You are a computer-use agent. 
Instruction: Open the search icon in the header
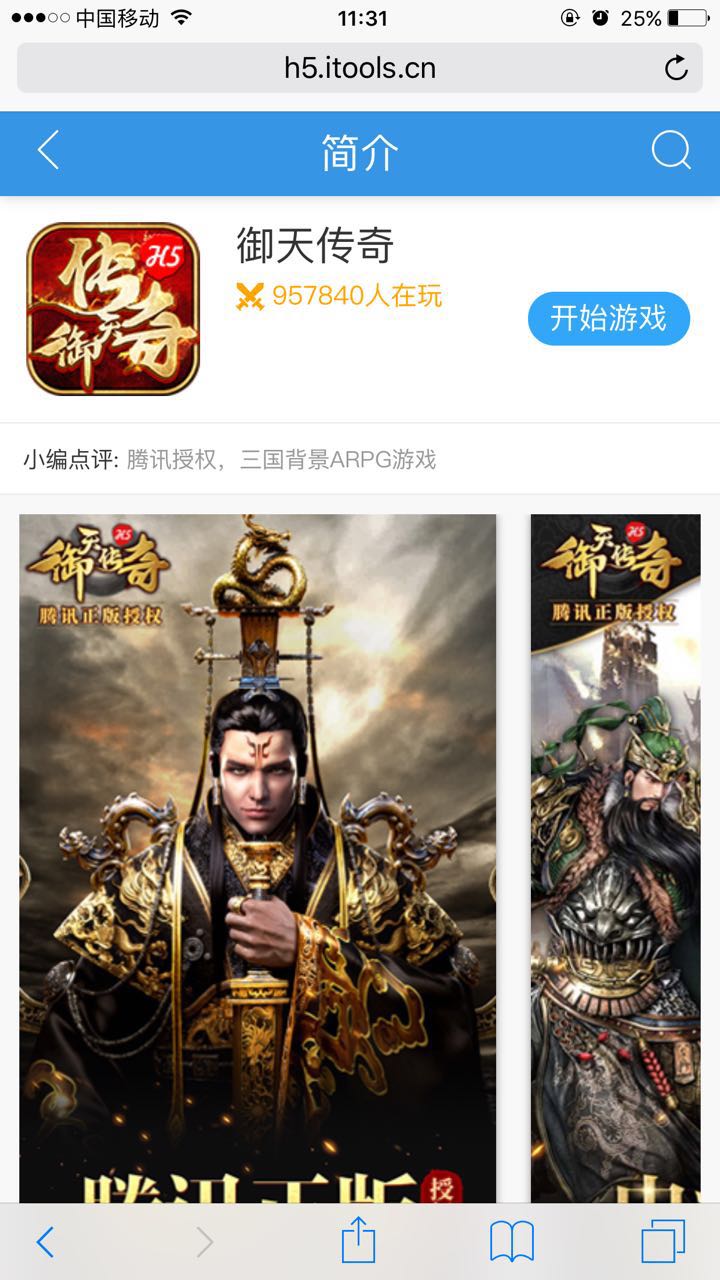click(670, 152)
